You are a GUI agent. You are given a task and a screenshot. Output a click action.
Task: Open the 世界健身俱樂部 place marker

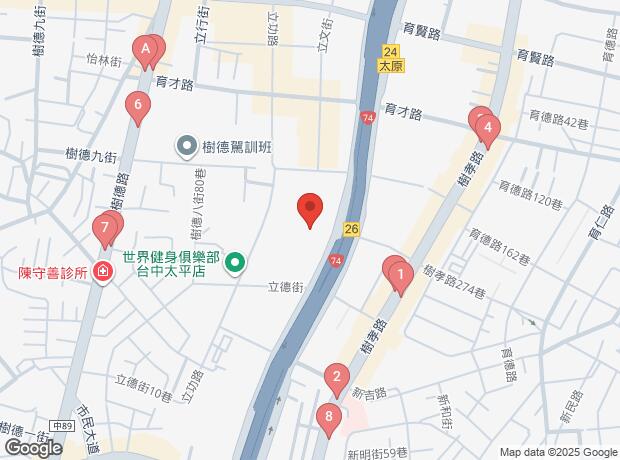[x=235, y=265]
